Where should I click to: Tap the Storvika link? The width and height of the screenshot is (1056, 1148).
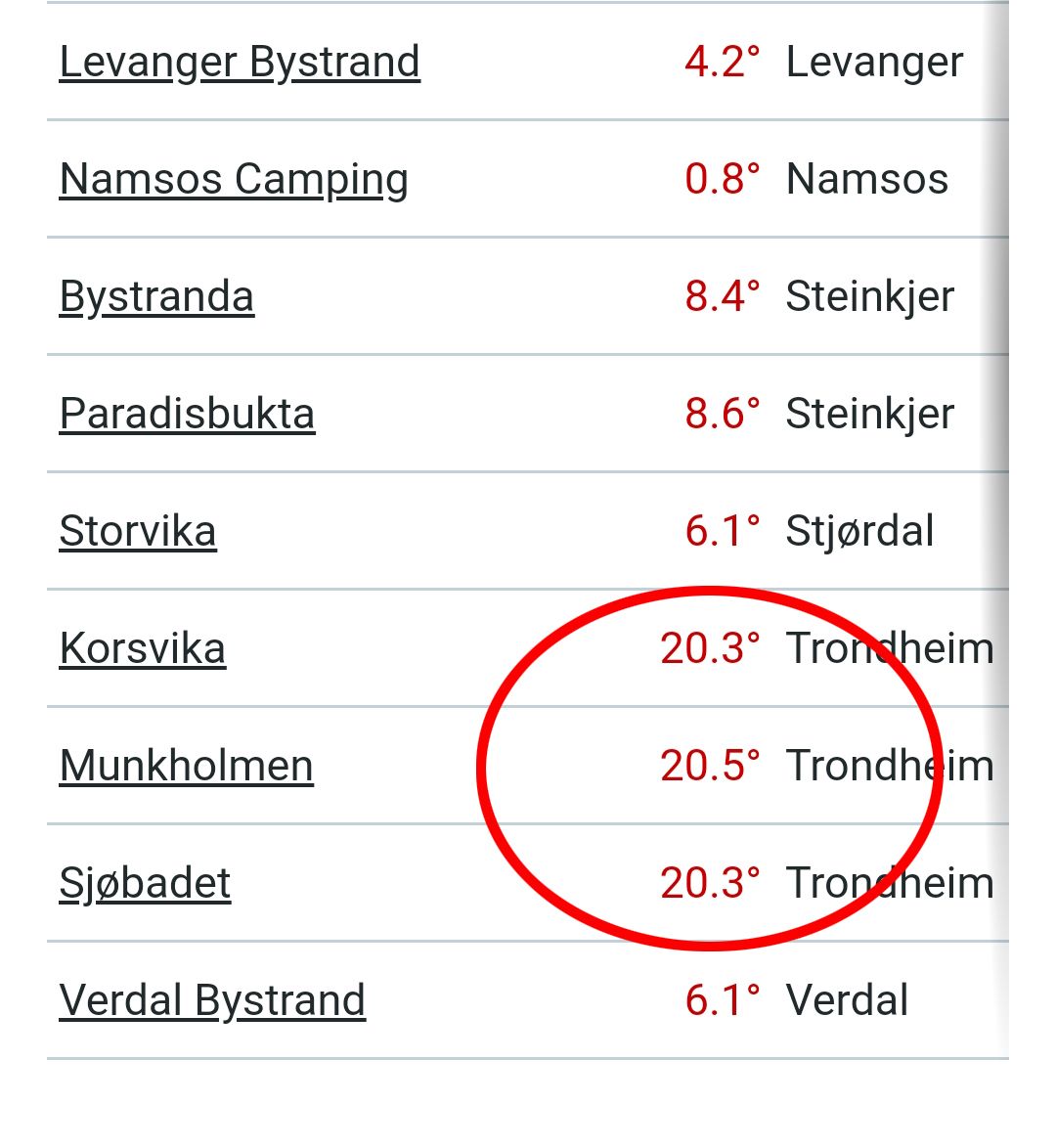[138, 531]
